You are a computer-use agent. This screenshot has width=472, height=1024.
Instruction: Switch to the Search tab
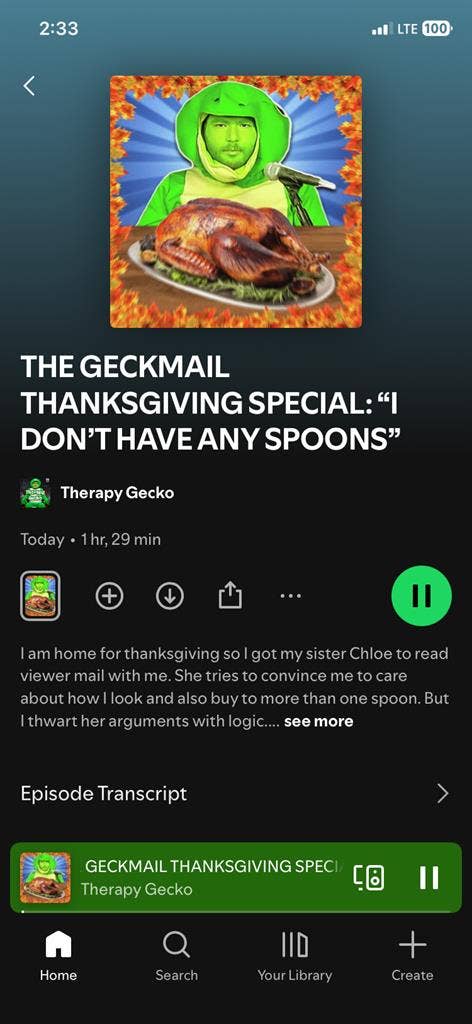tap(176, 957)
